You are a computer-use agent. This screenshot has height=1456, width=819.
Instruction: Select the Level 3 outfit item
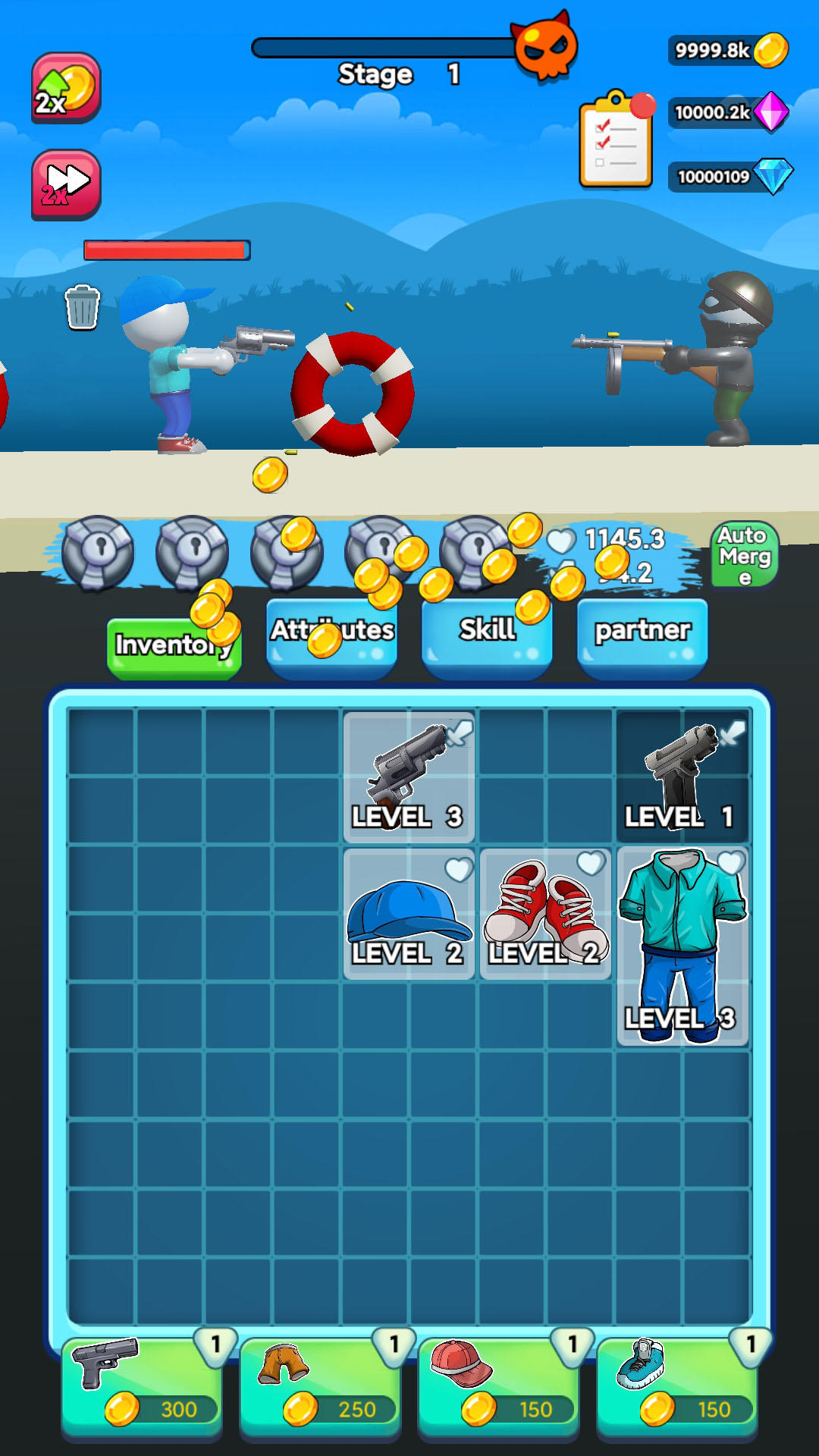tap(682, 946)
